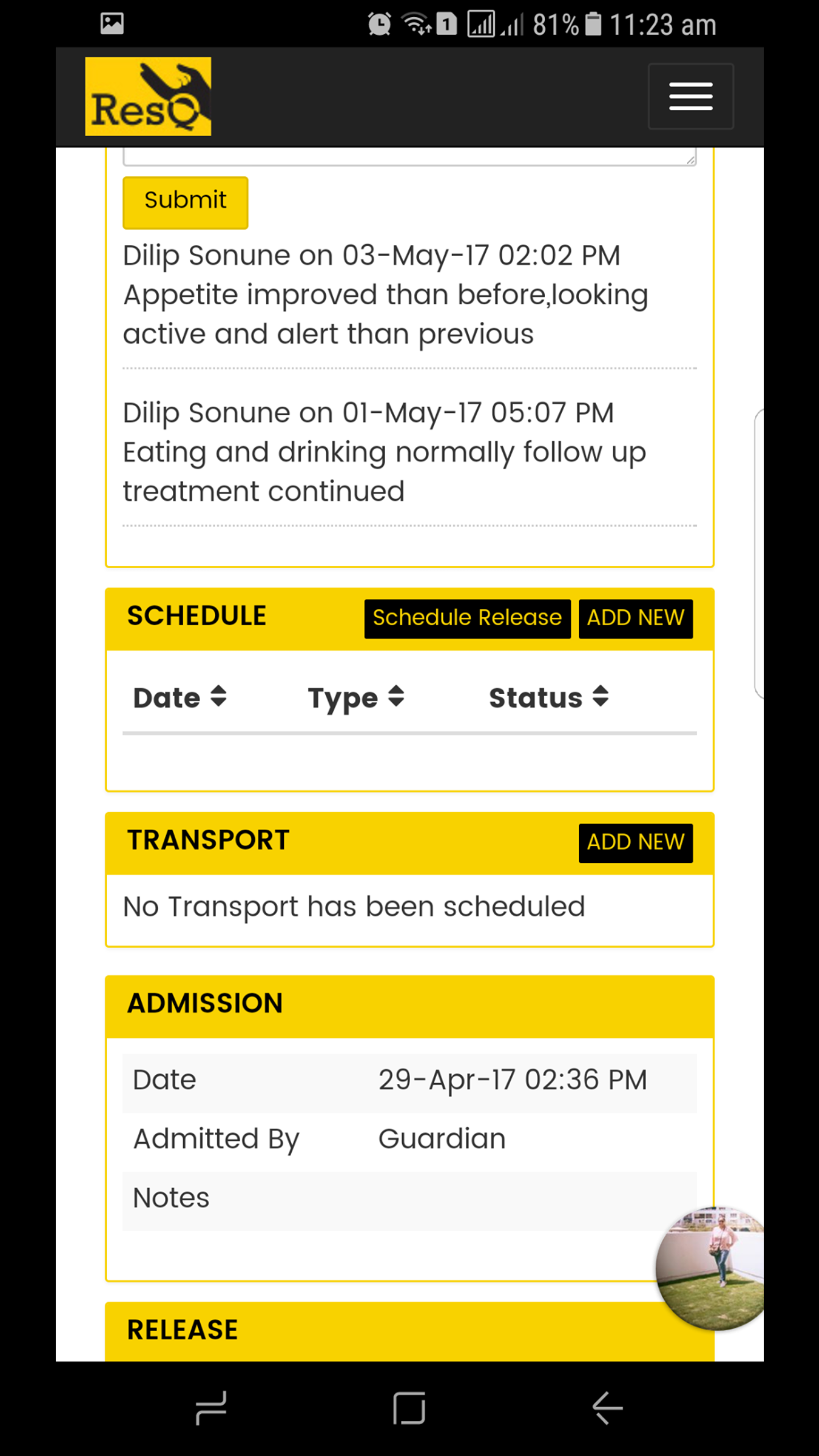This screenshot has height=1456, width=819.
Task: Tap the Submit button
Action: (185, 202)
